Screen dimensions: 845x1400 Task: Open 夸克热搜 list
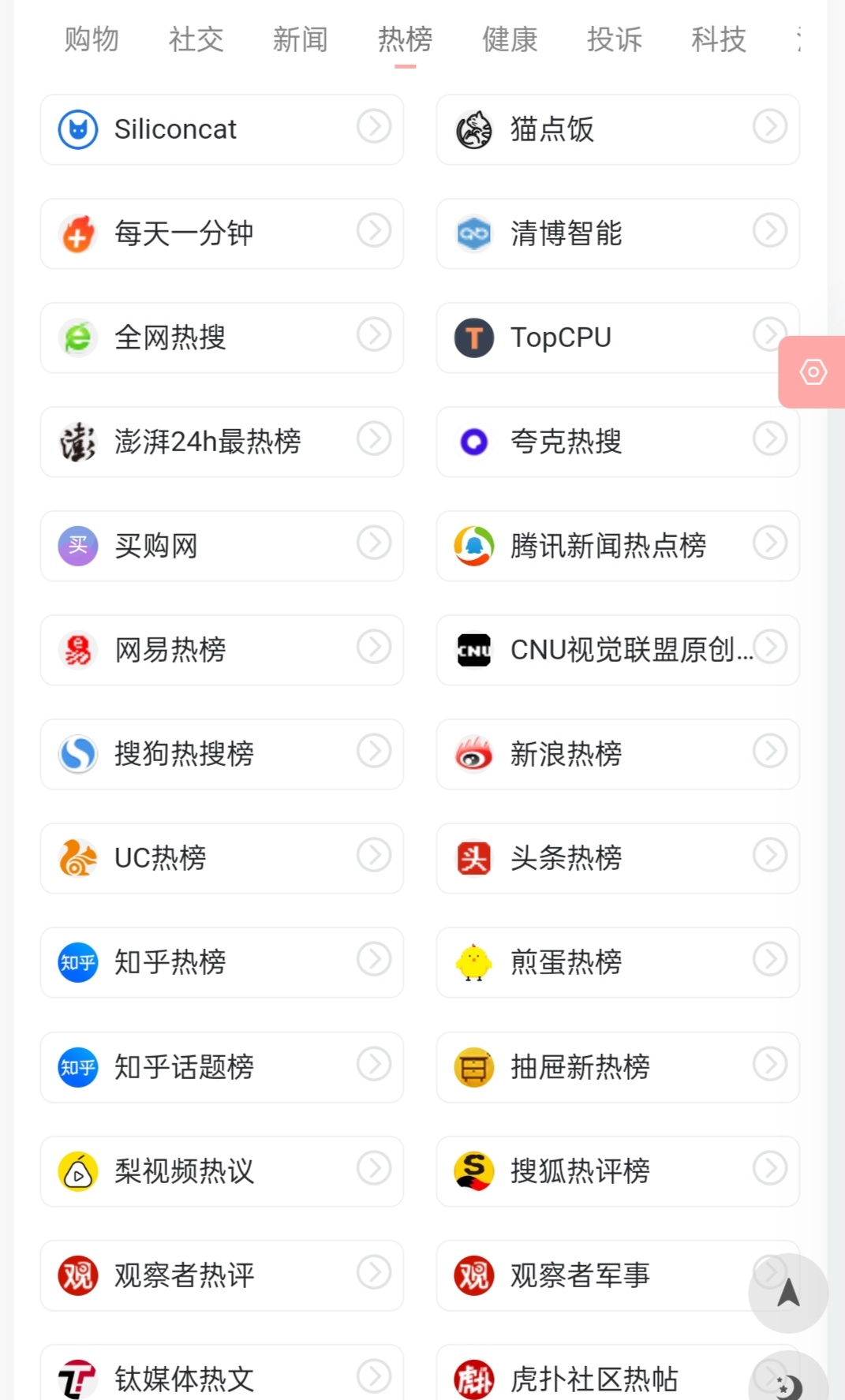pyautogui.click(x=618, y=442)
